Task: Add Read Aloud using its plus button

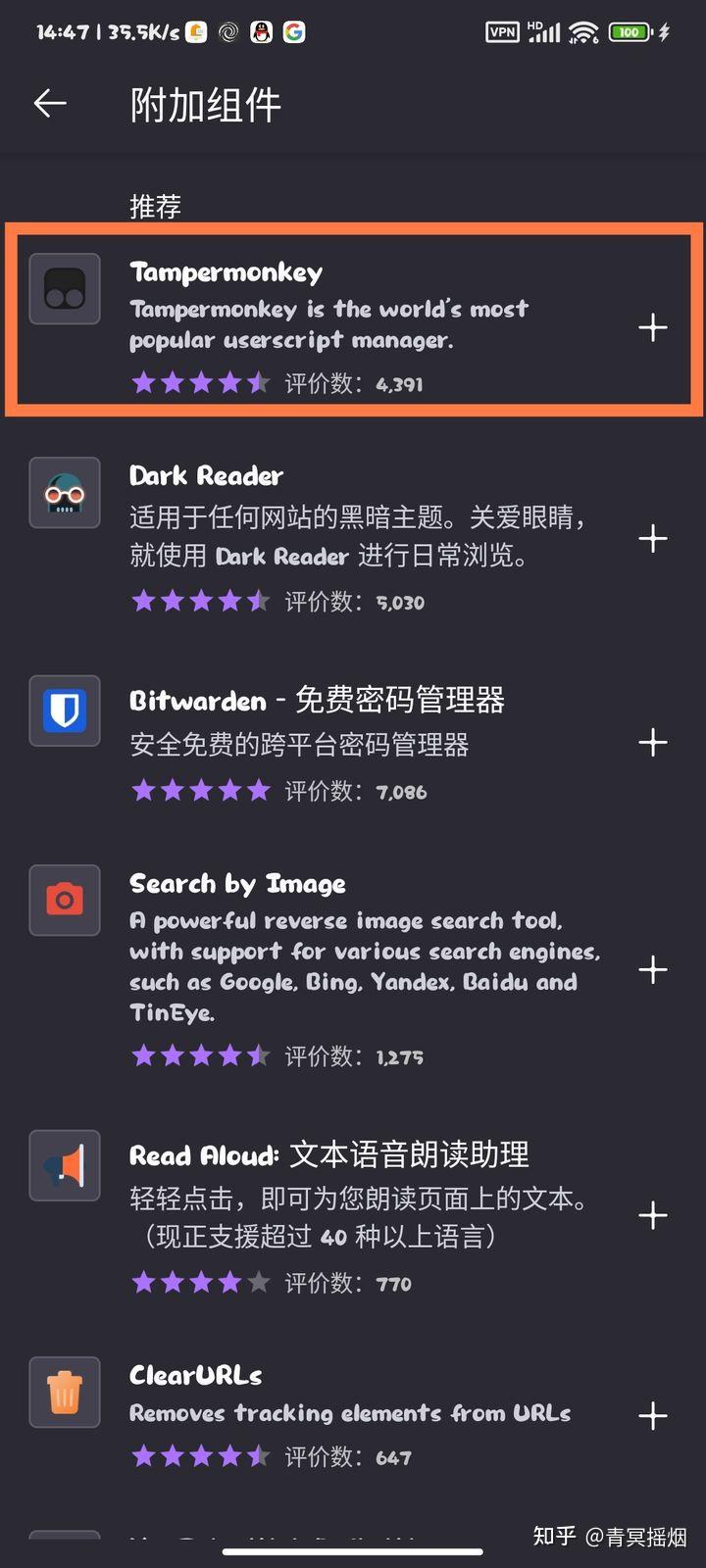Action: coord(652,1215)
